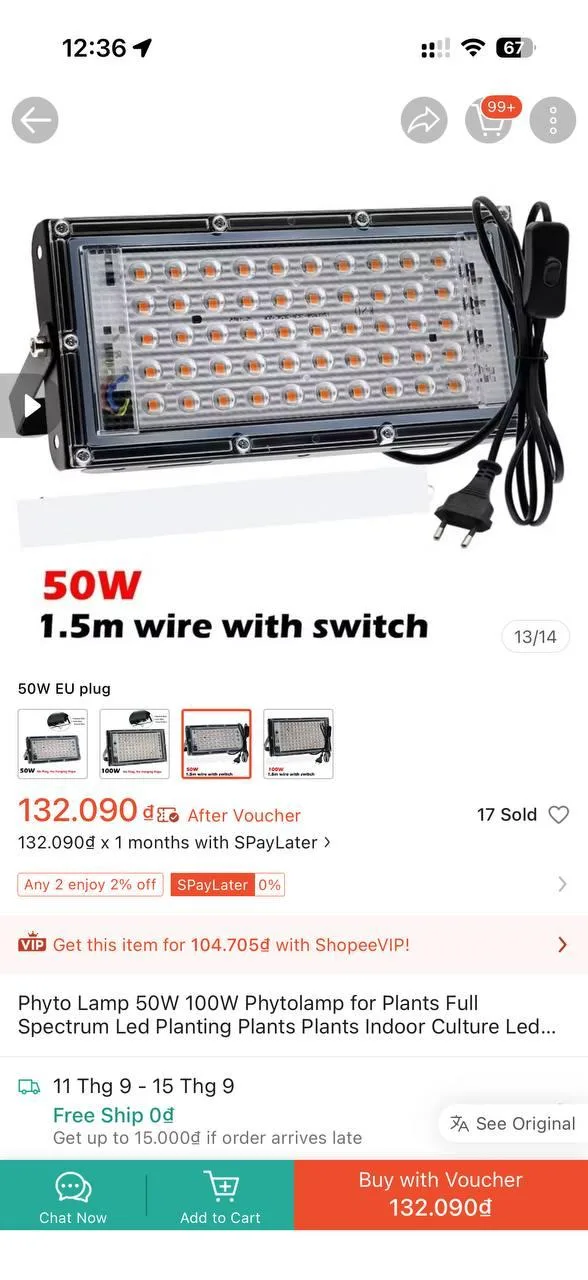Tap See Original translation button
The width and height of the screenshot is (588, 1280).
pyautogui.click(x=513, y=1124)
